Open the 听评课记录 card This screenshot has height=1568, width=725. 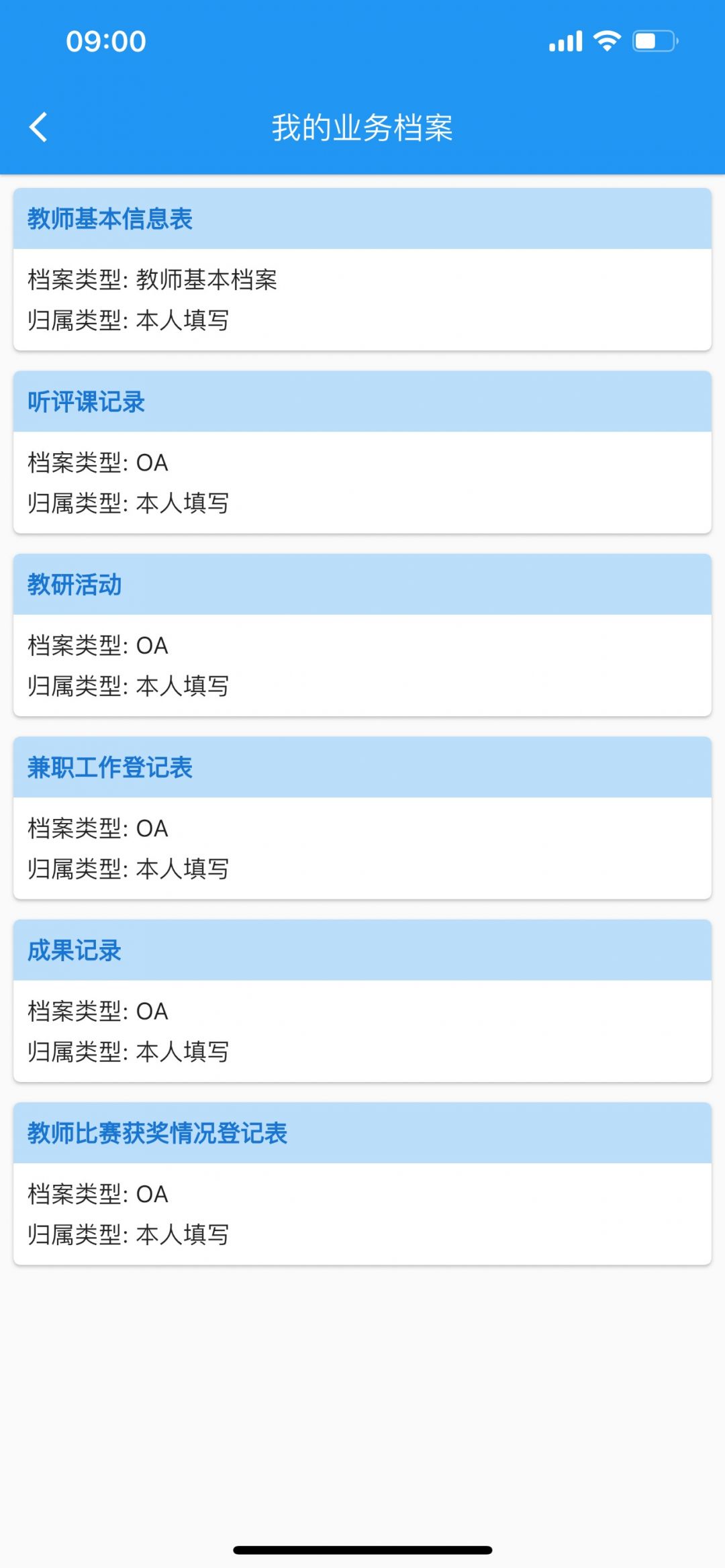362,452
